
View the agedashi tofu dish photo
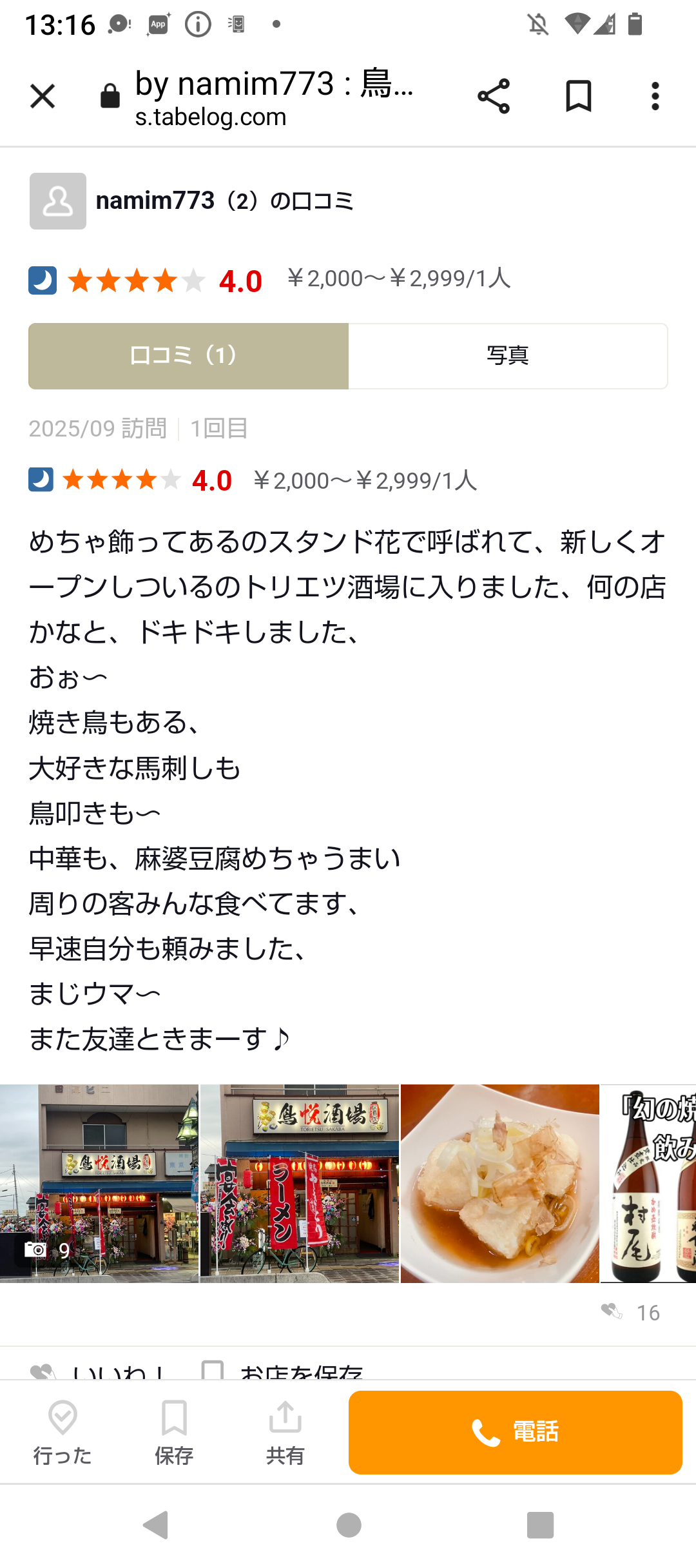tap(500, 1183)
